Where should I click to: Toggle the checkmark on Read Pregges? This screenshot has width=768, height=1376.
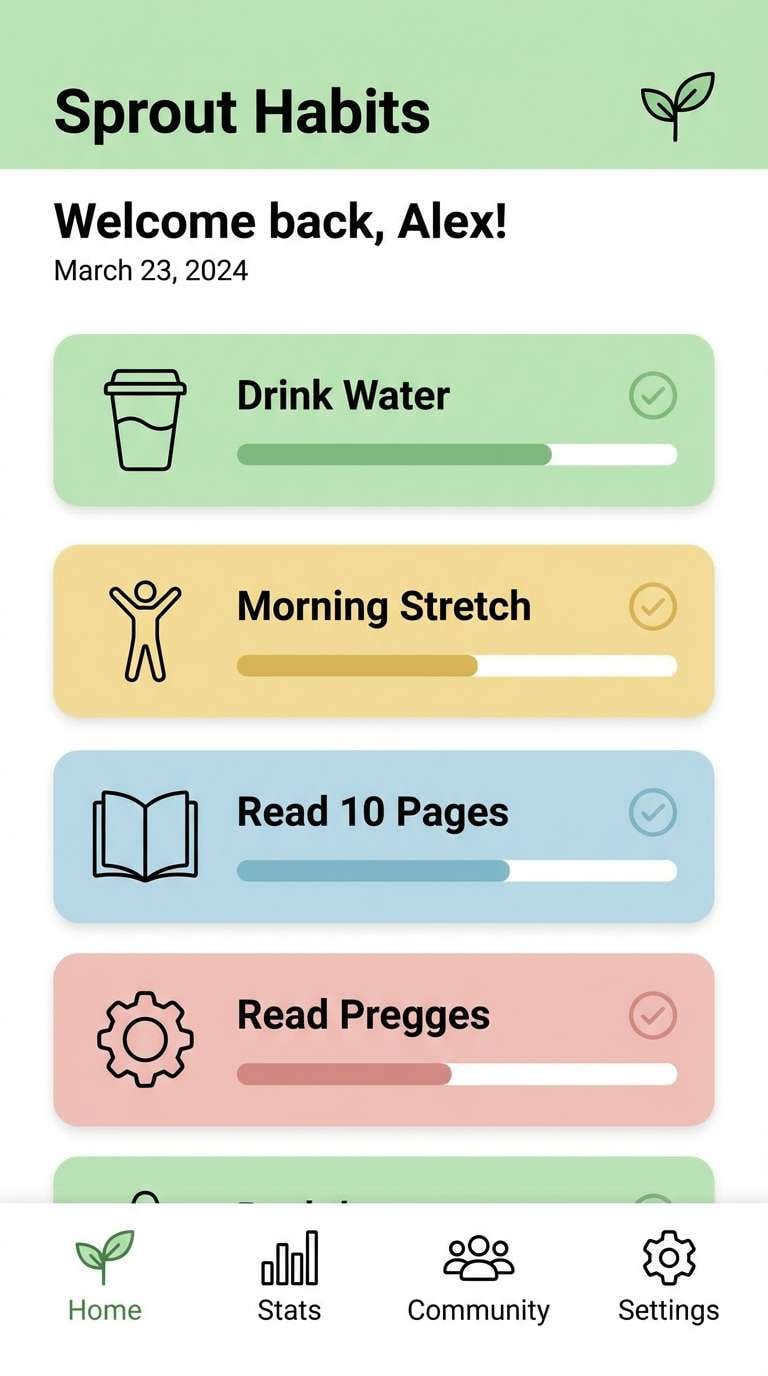(x=653, y=1015)
